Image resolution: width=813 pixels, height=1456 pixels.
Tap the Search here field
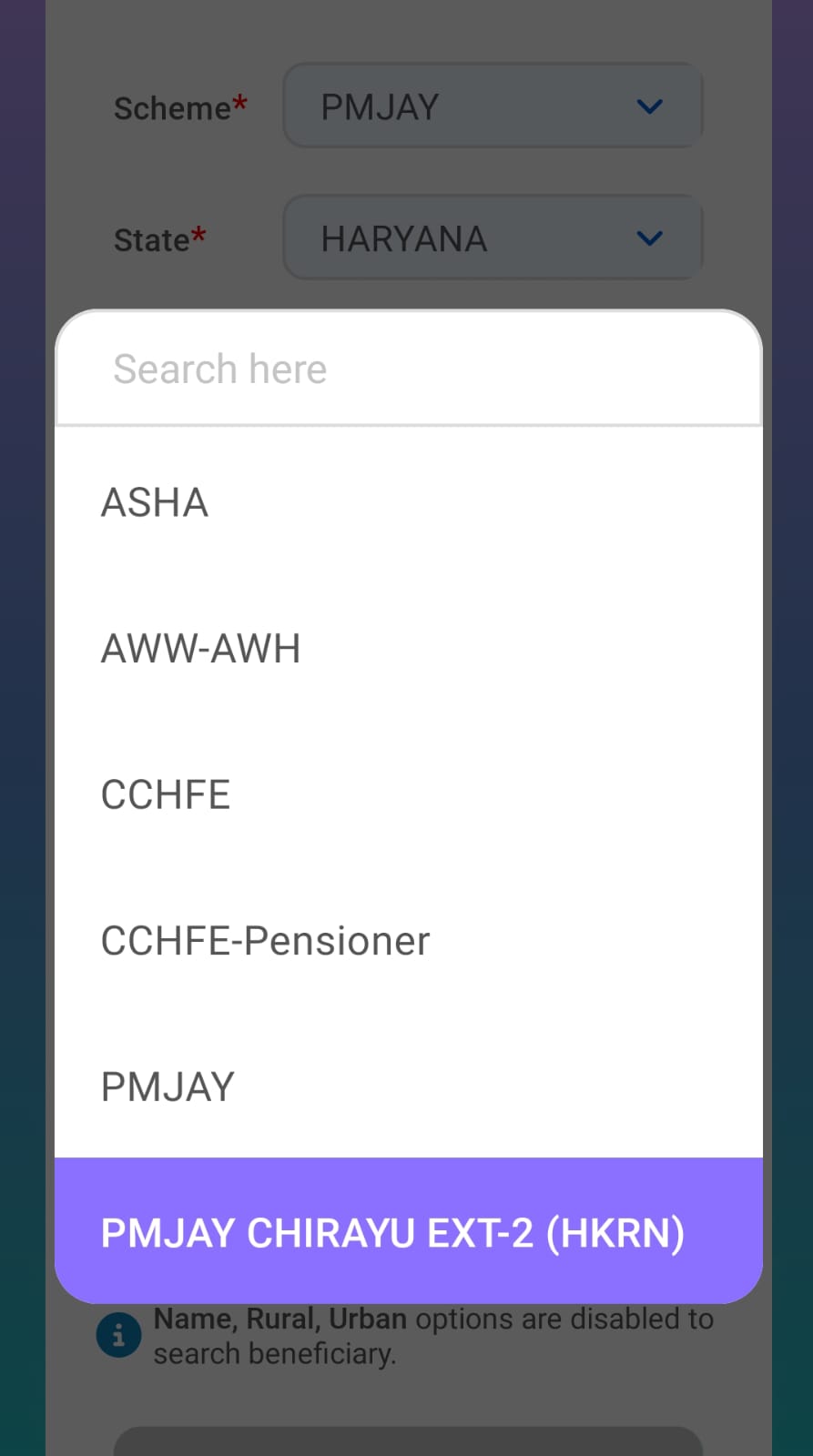(409, 369)
